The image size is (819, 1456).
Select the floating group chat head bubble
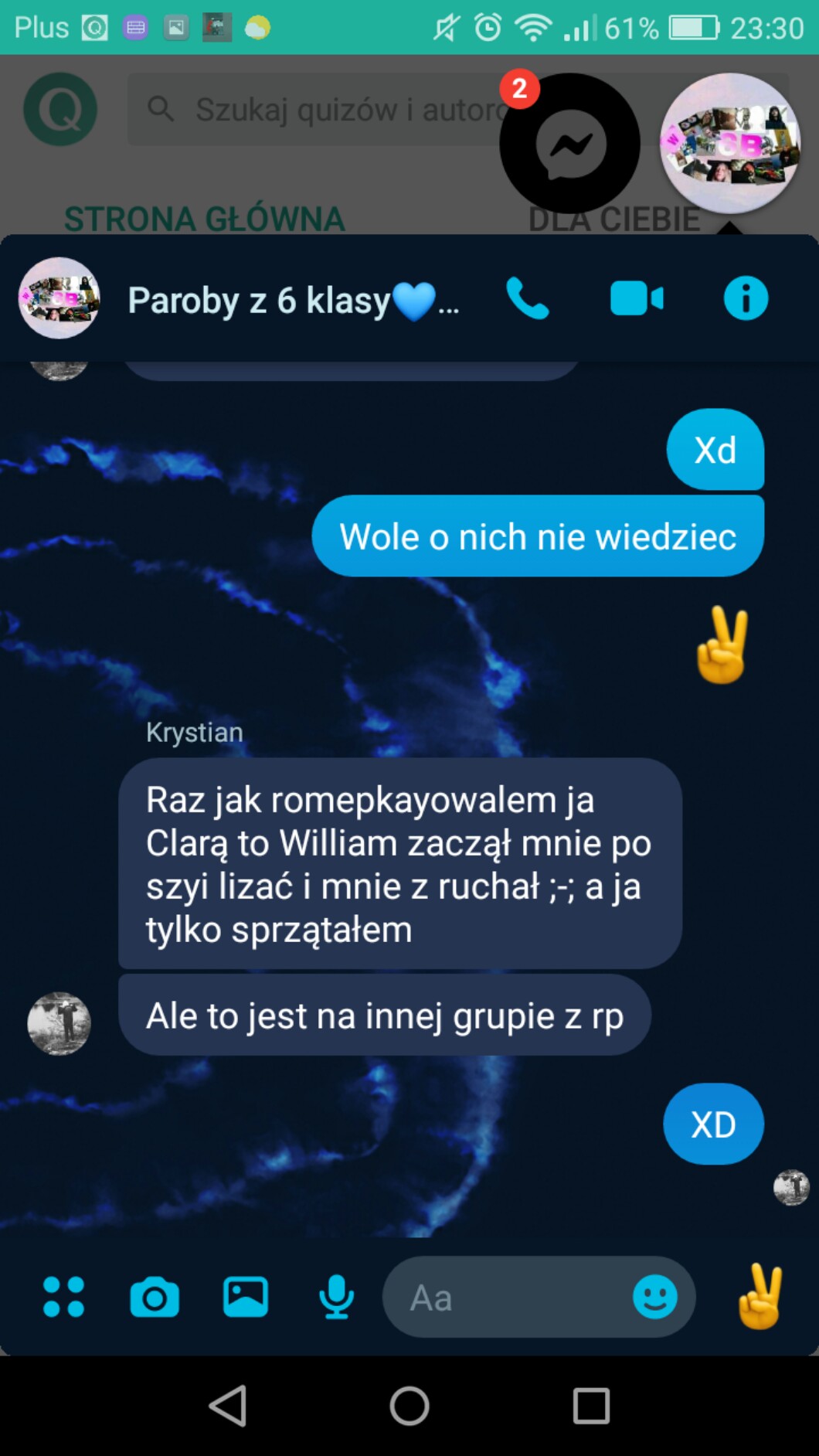[730, 143]
